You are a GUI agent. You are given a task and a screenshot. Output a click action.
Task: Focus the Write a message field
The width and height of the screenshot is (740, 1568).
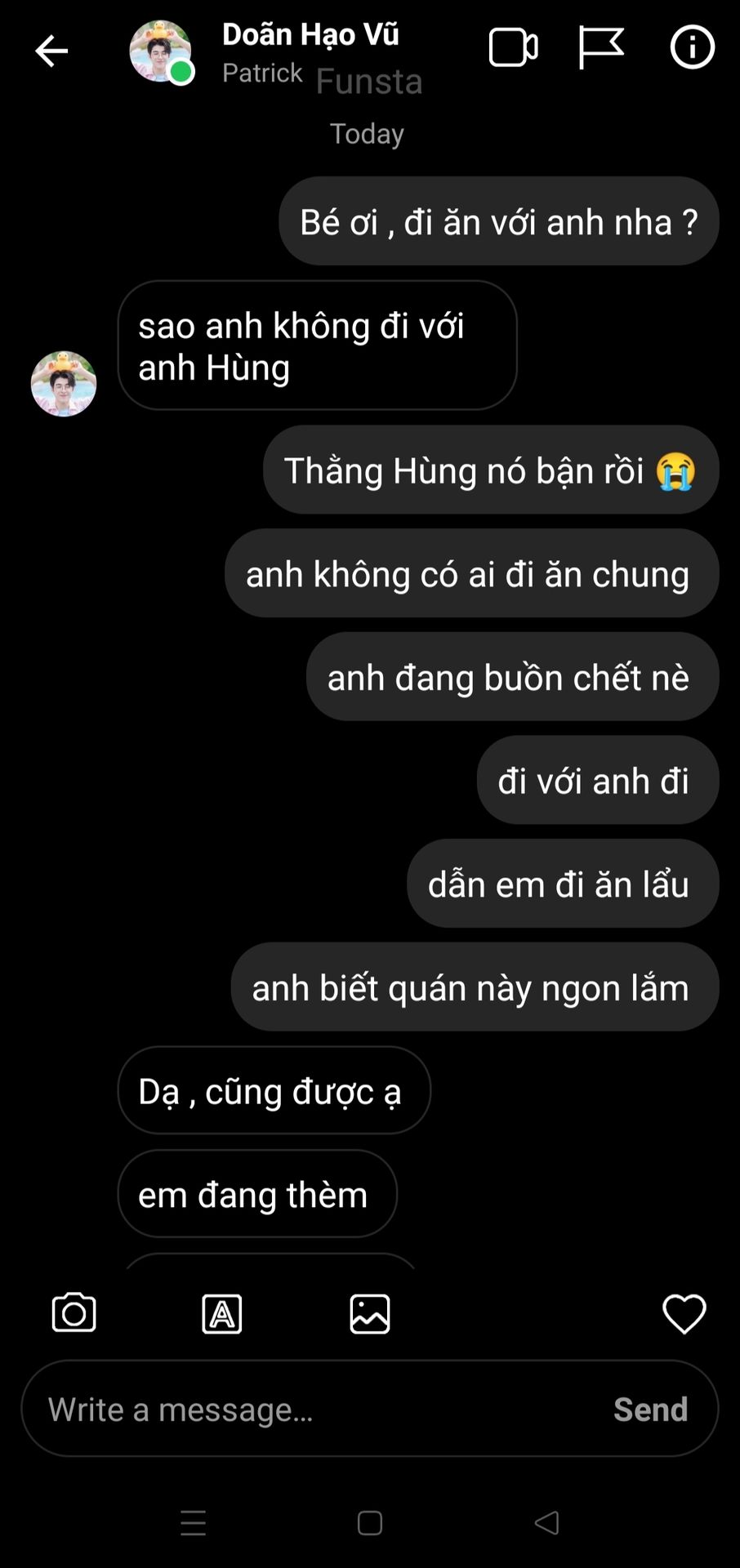[x=310, y=1410]
